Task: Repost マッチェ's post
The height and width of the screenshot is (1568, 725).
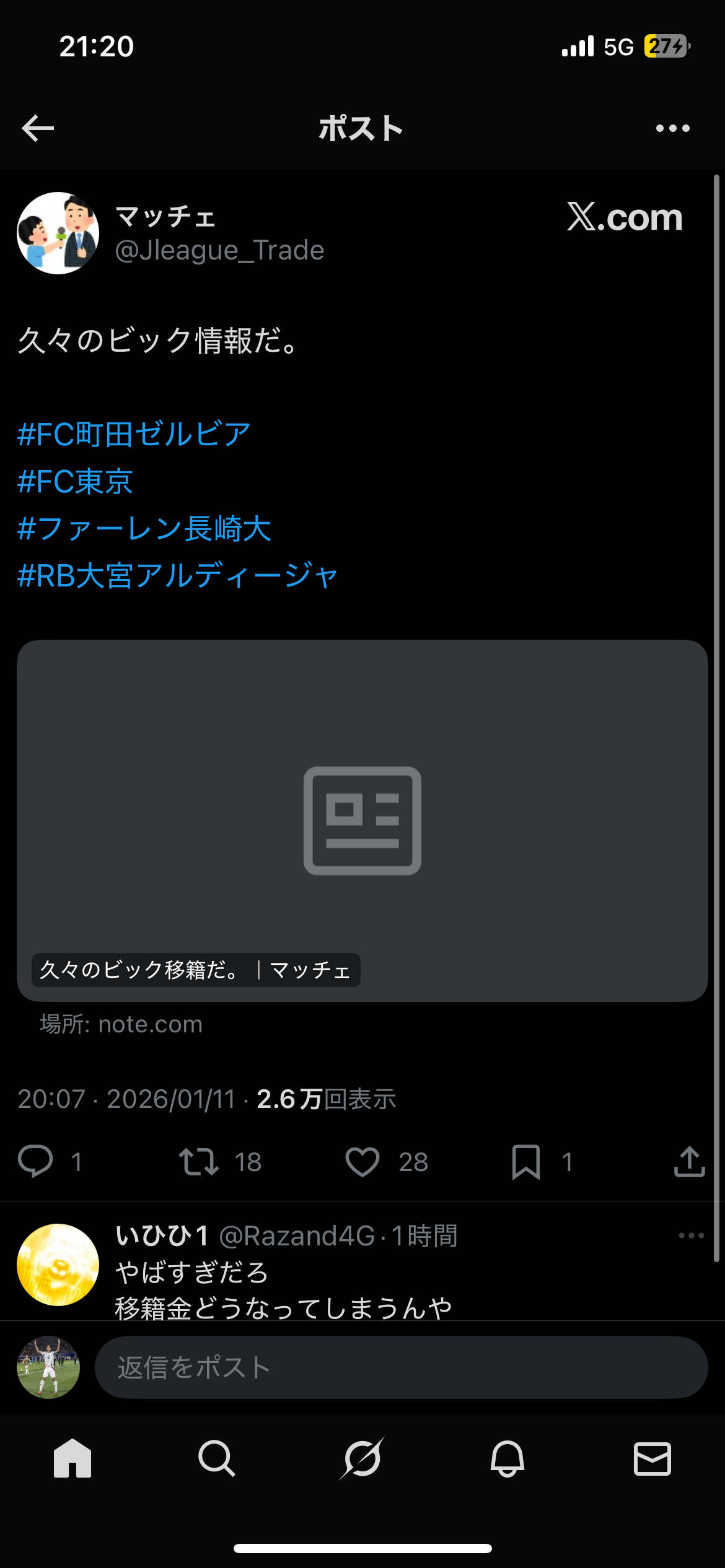Action: 198,1161
